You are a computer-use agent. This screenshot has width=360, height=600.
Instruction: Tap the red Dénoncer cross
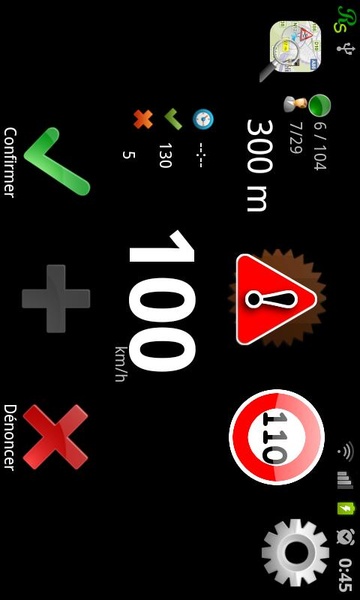click(x=56, y=436)
